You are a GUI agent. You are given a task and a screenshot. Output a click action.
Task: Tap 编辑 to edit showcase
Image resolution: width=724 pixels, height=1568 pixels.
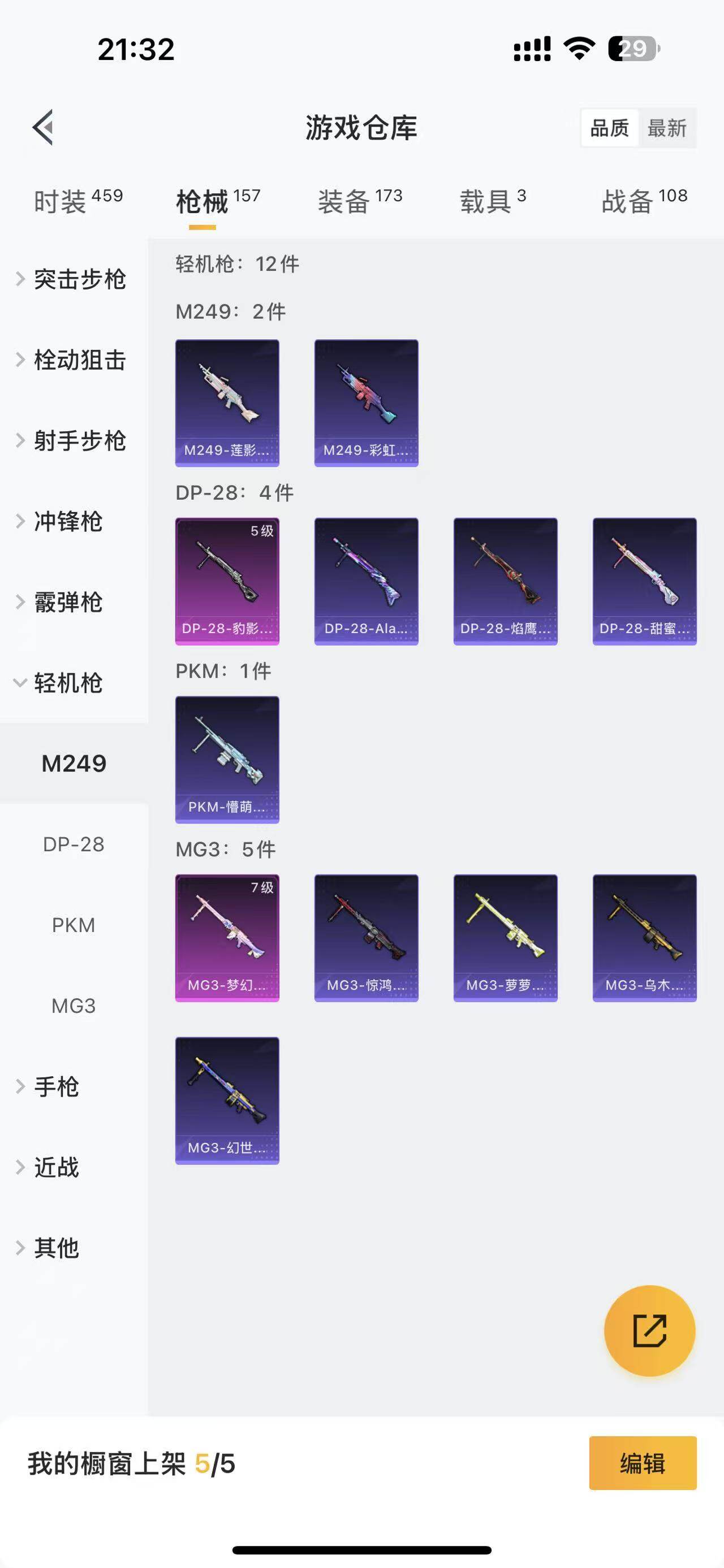(643, 1463)
